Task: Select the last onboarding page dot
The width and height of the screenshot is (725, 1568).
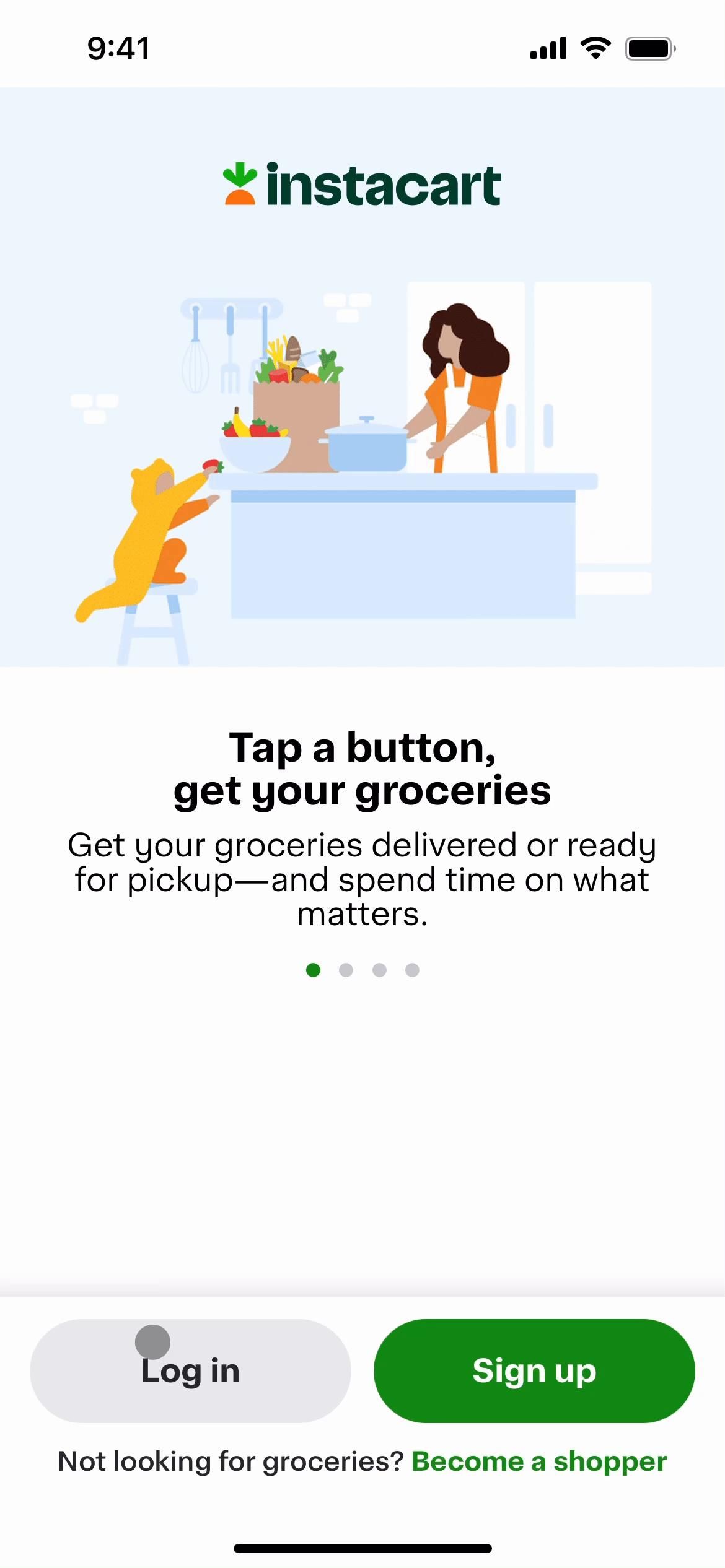Action: [412, 970]
